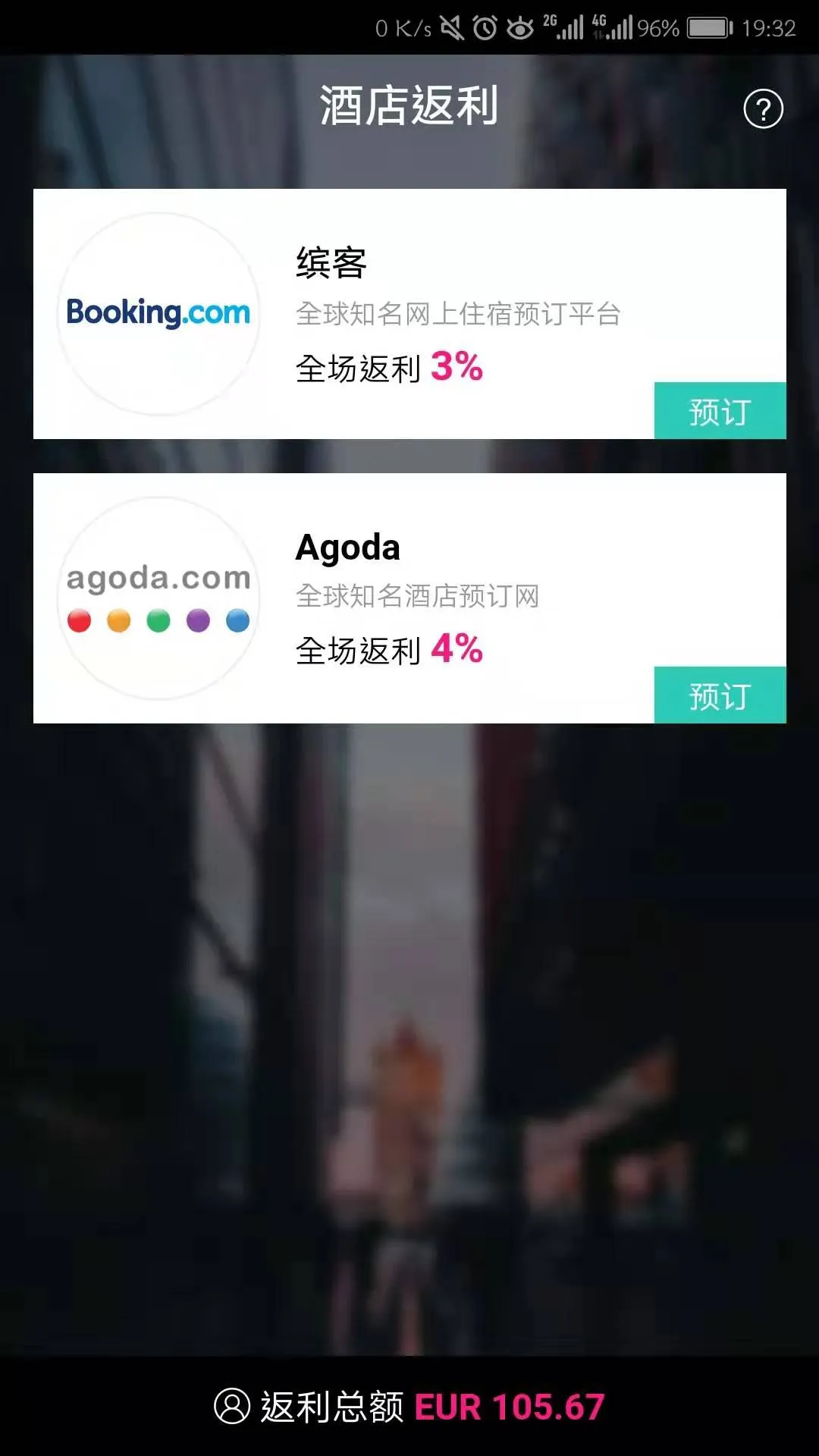Tap 预订 button on the Agoda card
This screenshot has width=819, height=1456.
pyautogui.click(x=719, y=693)
